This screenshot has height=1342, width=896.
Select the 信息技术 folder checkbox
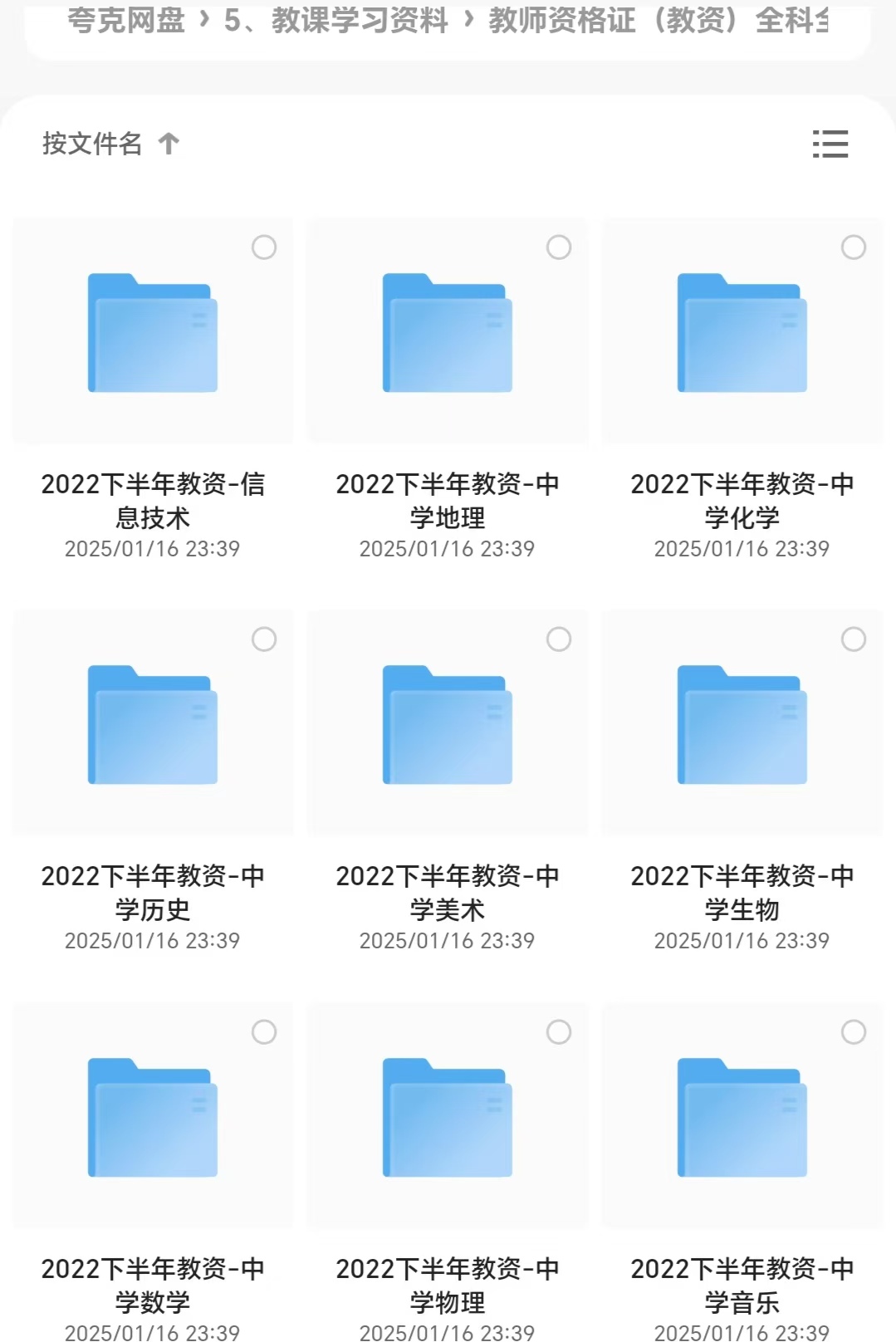[x=264, y=247]
